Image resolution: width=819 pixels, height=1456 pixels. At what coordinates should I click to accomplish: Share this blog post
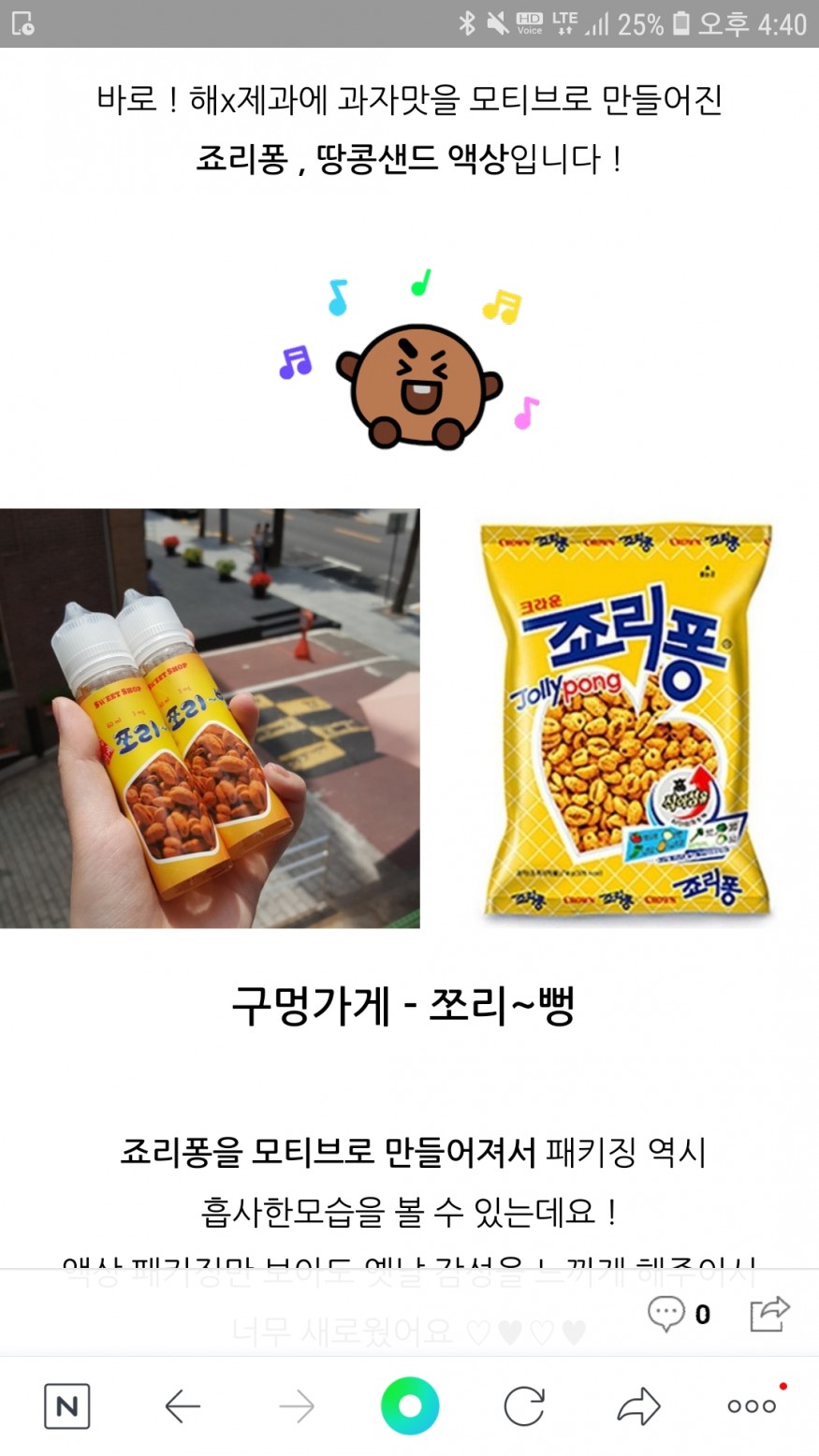tap(769, 1313)
